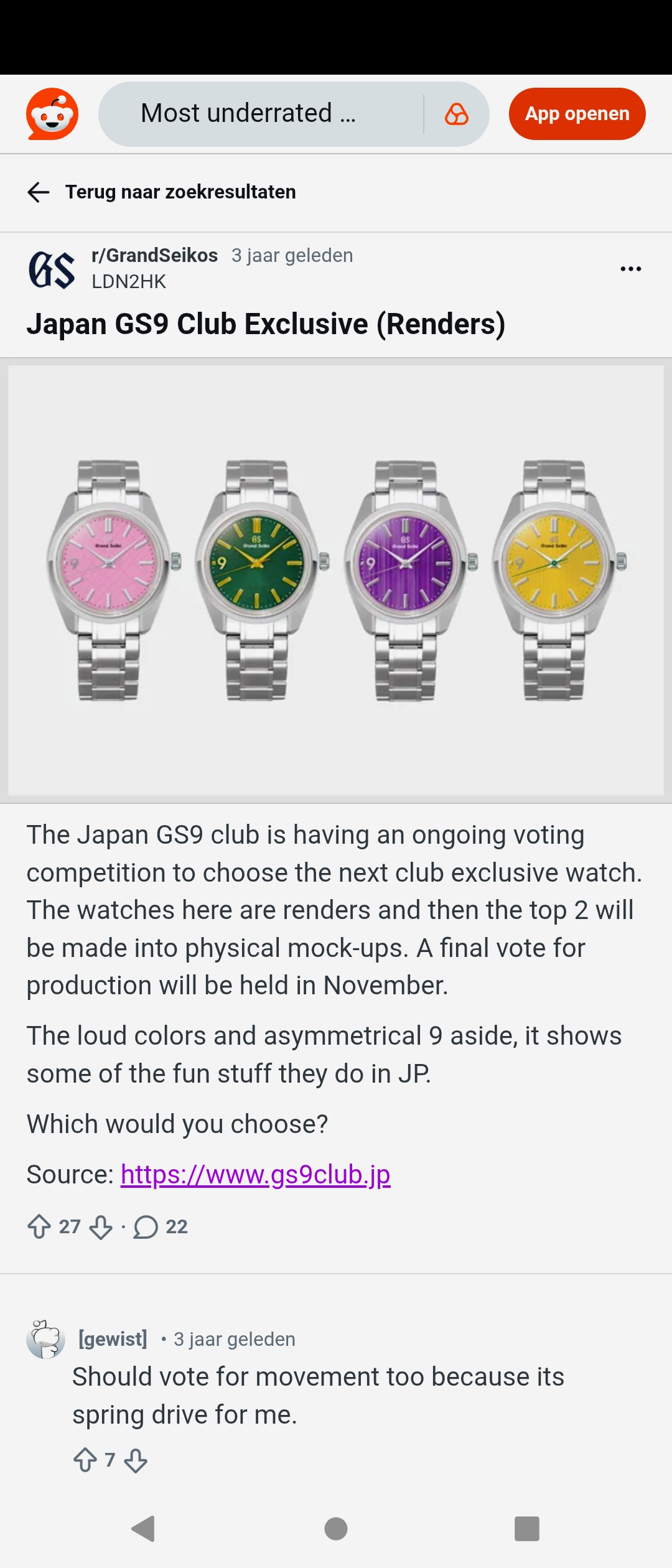
Task: Open Reddit Answers icon in search bar
Action: (456, 114)
